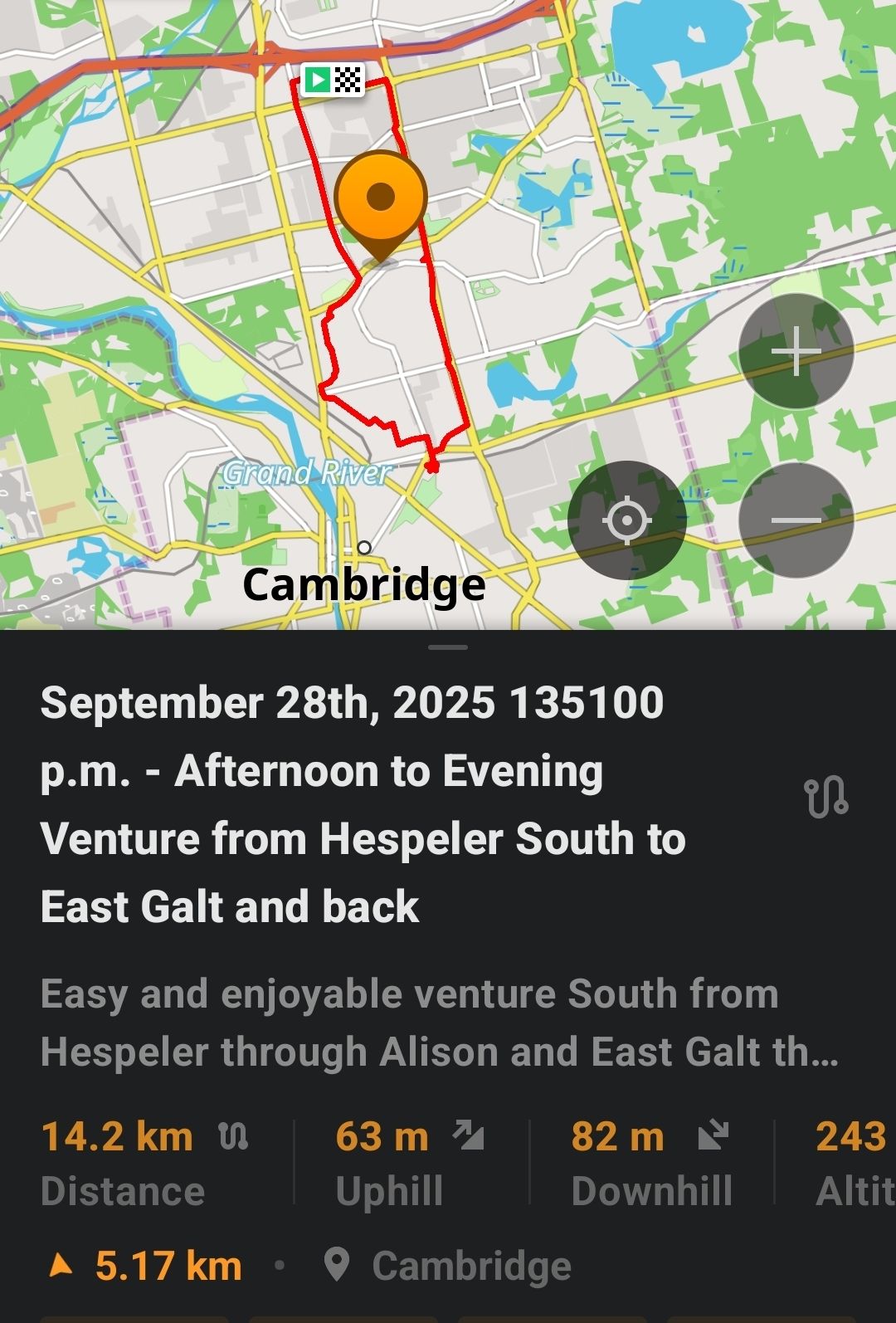Center map on my current location
Image resolution: width=896 pixels, height=1323 pixels.
point(627,520)
